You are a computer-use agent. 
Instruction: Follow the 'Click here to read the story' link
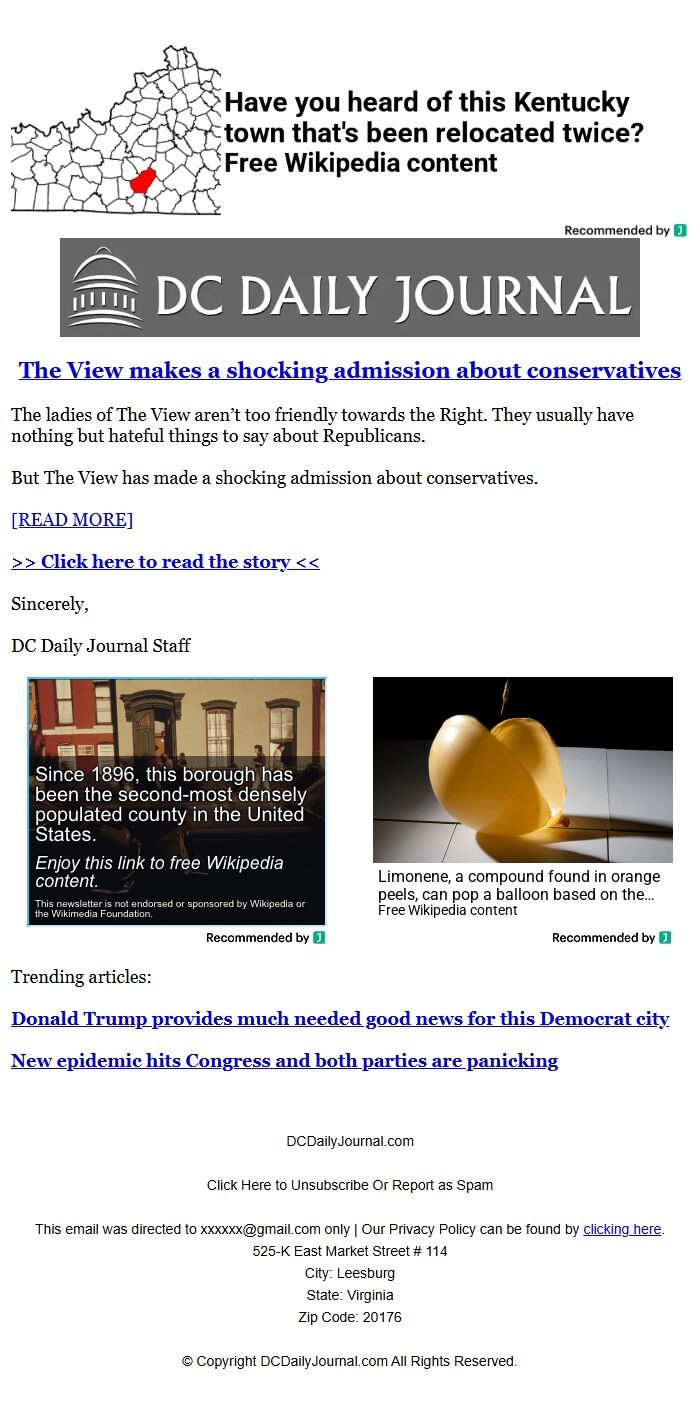pos(165,562)
